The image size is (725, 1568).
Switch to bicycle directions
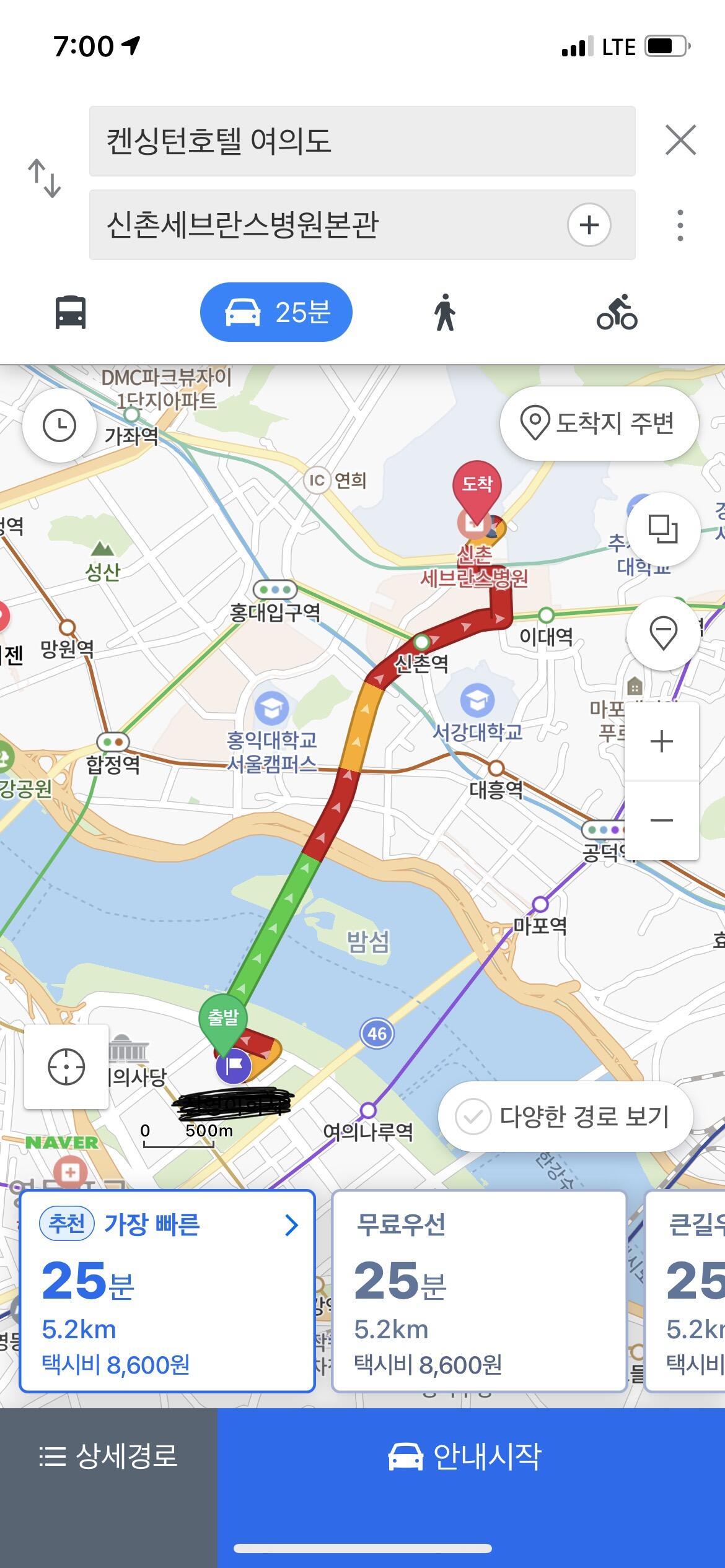(x=617, y=313)
